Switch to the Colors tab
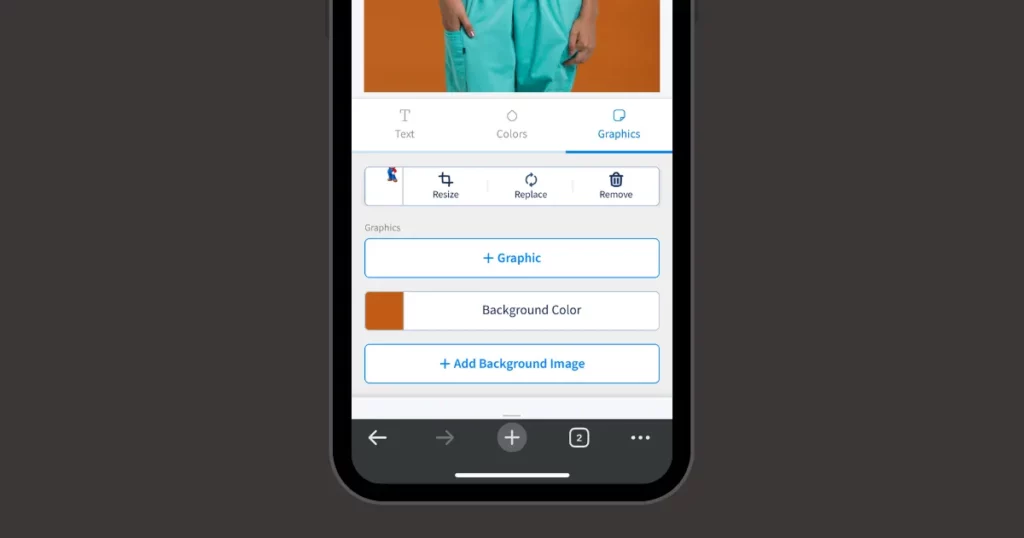The image size is (1024, 538). [511, 124]
